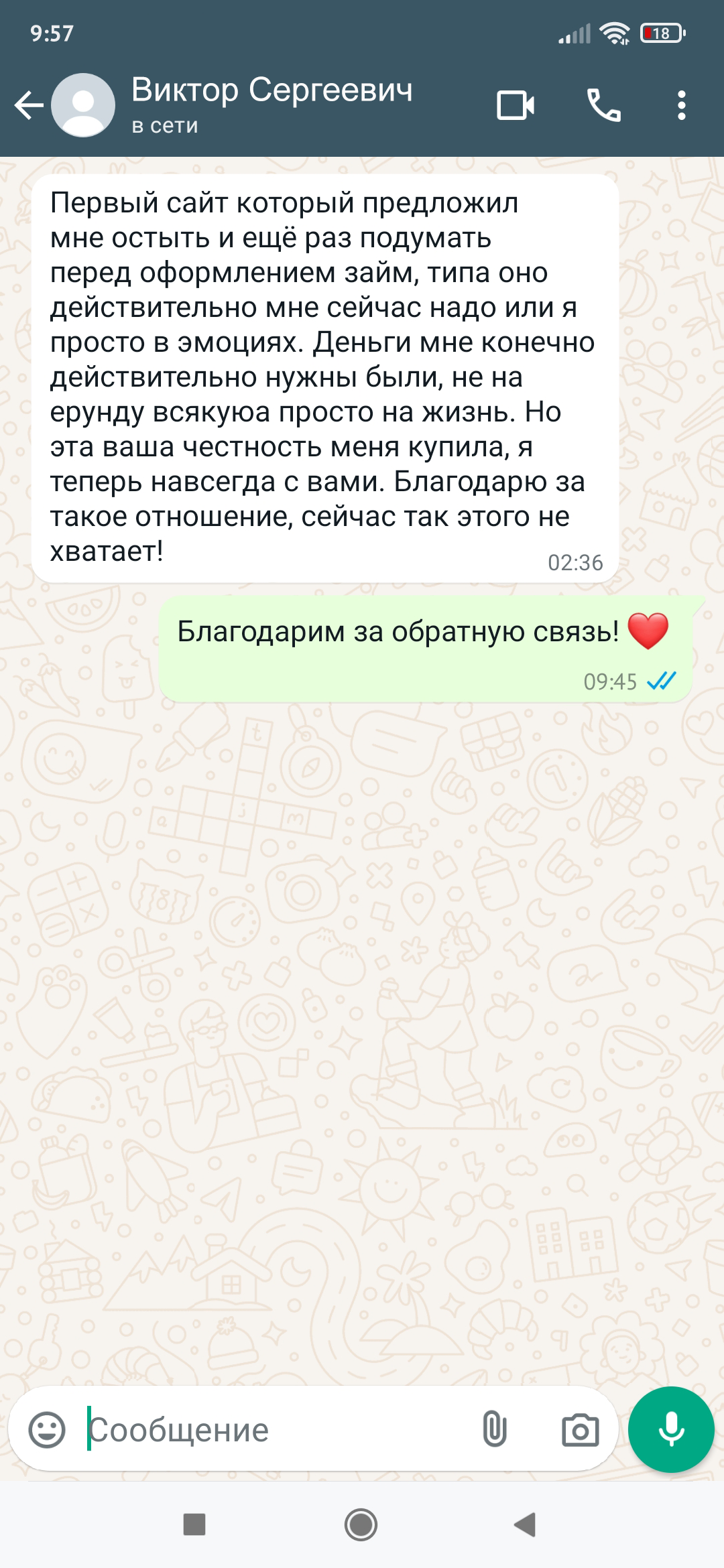This screenshot has height=1568, width=724.
Task: Focus the Сообщение text field
Action: click(268, 1431)
